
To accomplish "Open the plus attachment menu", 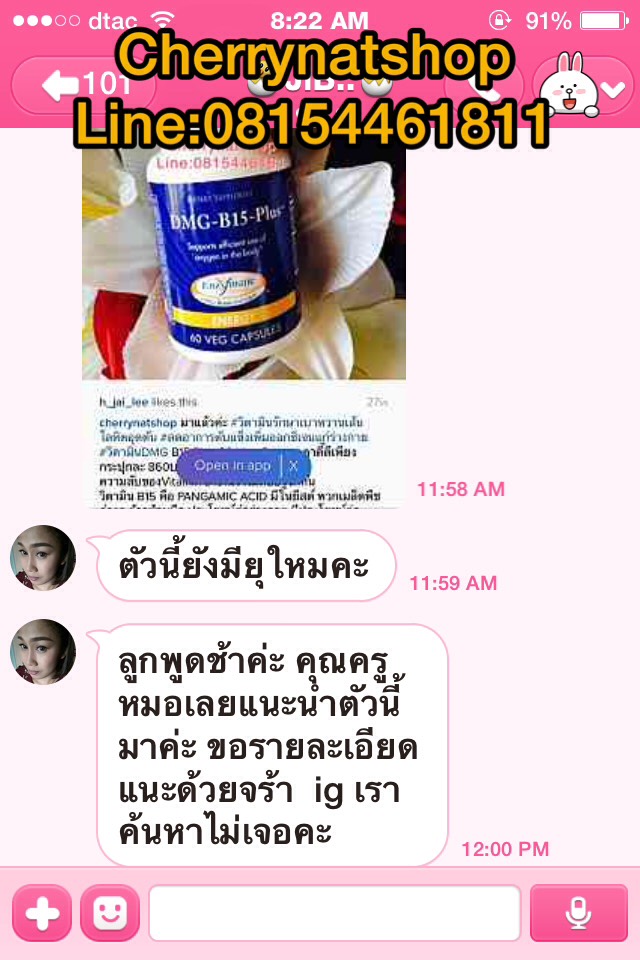I will pos(42,912).
